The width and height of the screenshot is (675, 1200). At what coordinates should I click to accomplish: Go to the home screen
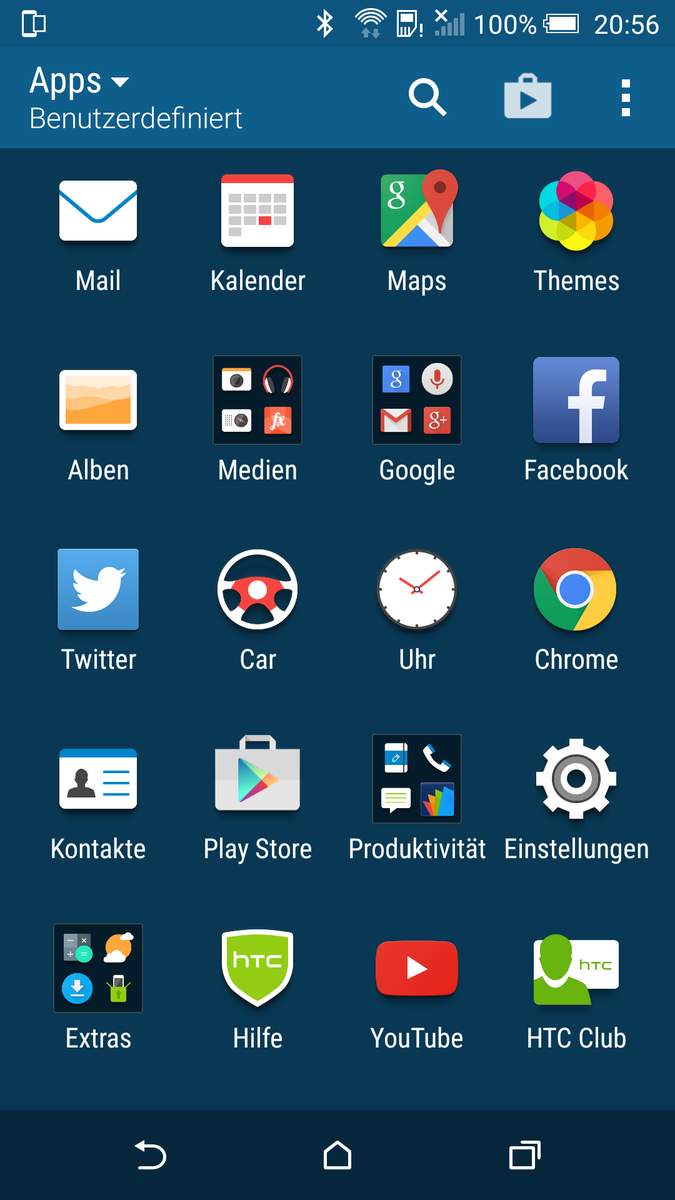tap(338, 1156)
